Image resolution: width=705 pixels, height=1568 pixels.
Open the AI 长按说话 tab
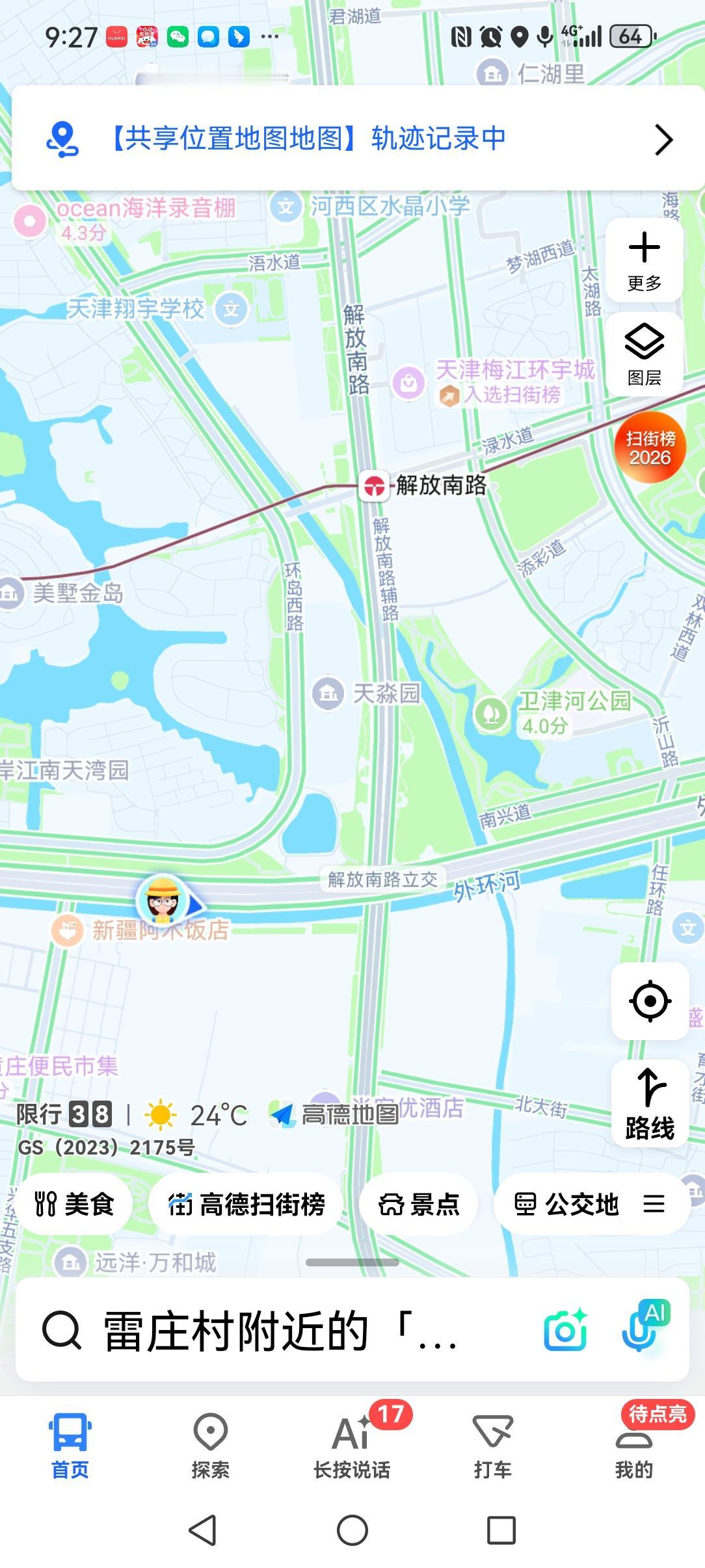[x=352, y=1446]
